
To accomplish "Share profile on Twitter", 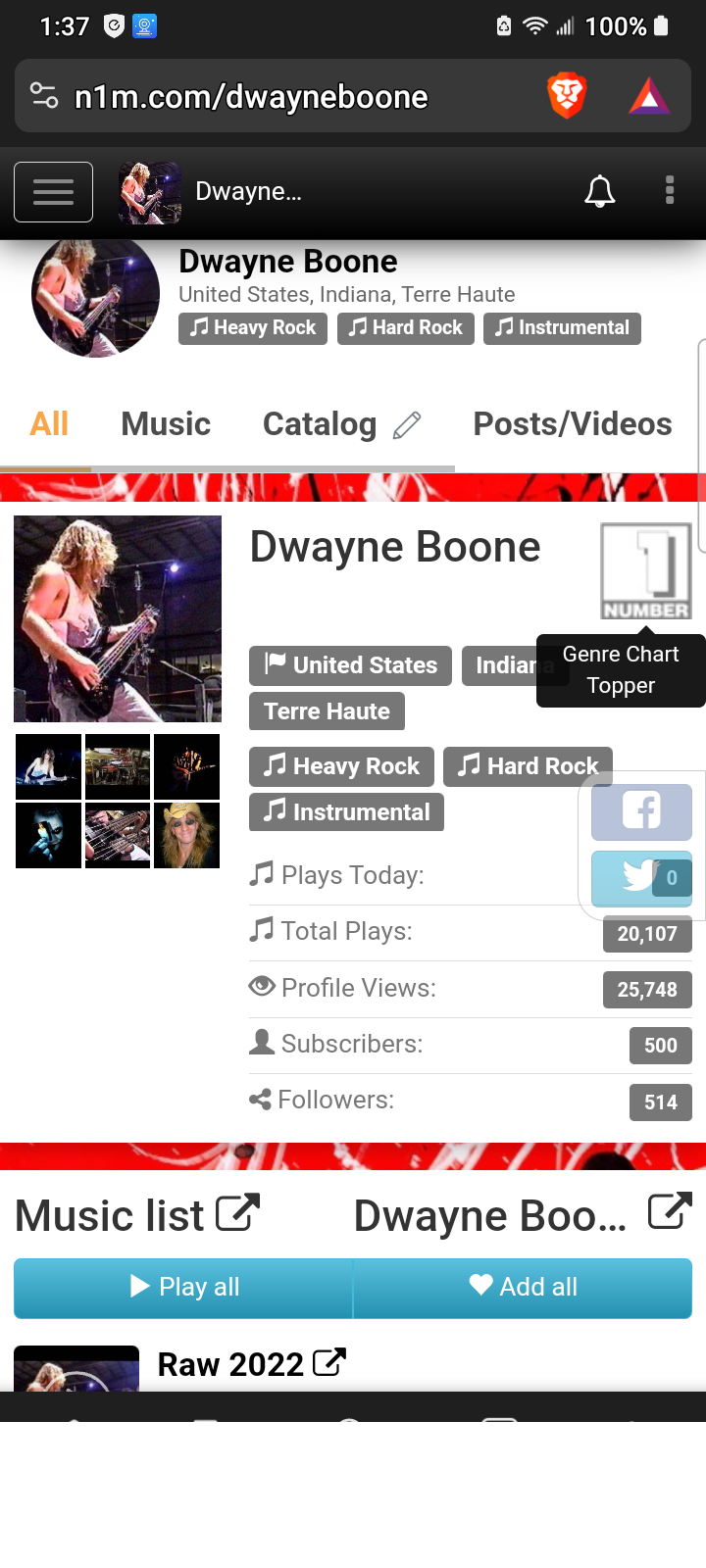I will point(641,878).
